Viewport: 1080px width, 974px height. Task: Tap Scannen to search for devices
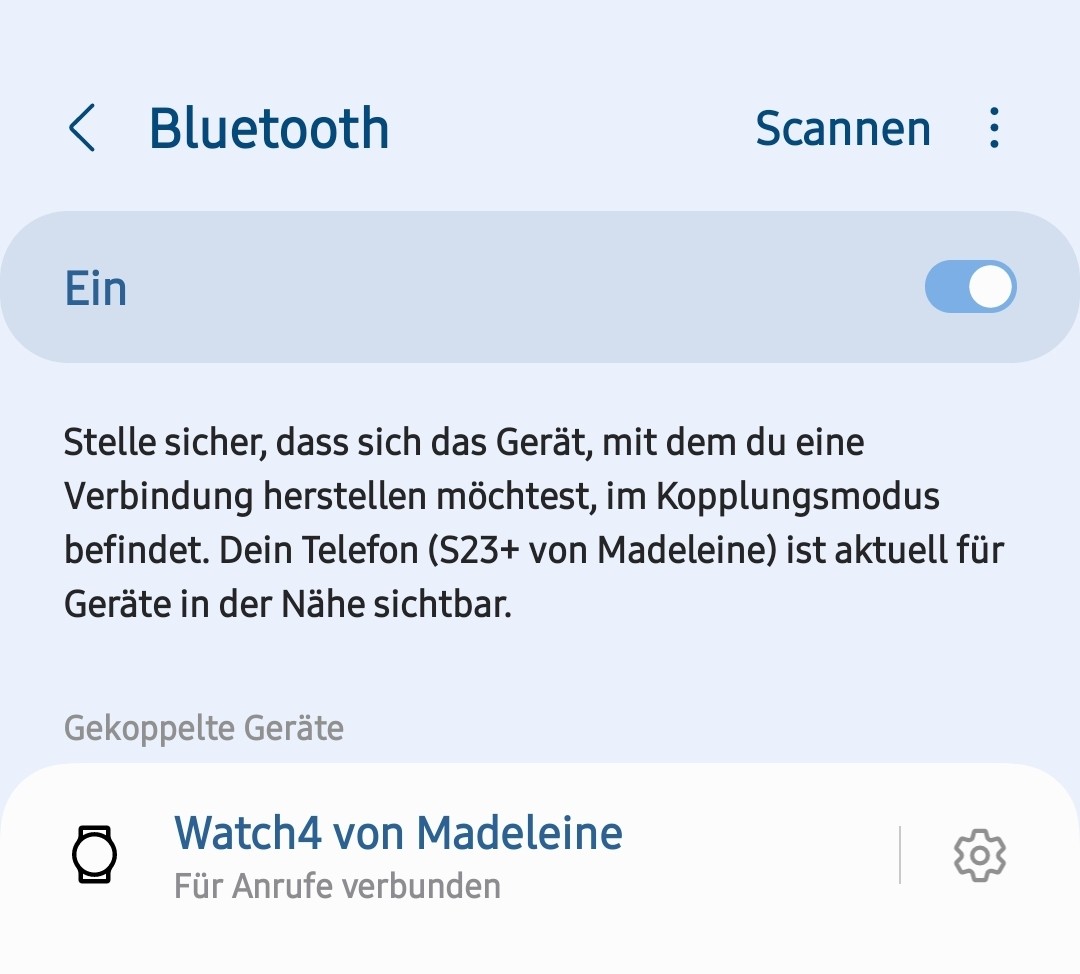click(x=842, y=128)
